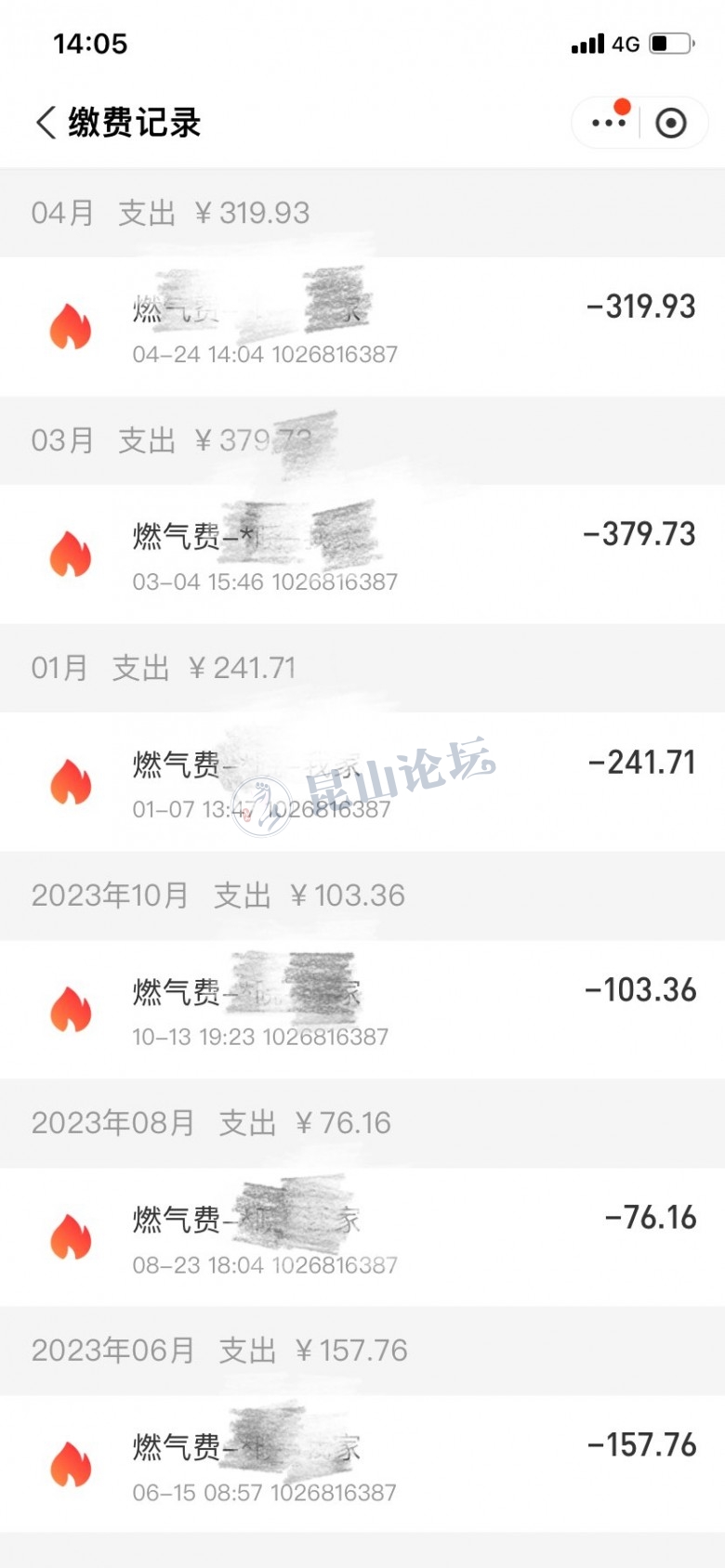Close the mini-program with the circle button

point(671,123)
